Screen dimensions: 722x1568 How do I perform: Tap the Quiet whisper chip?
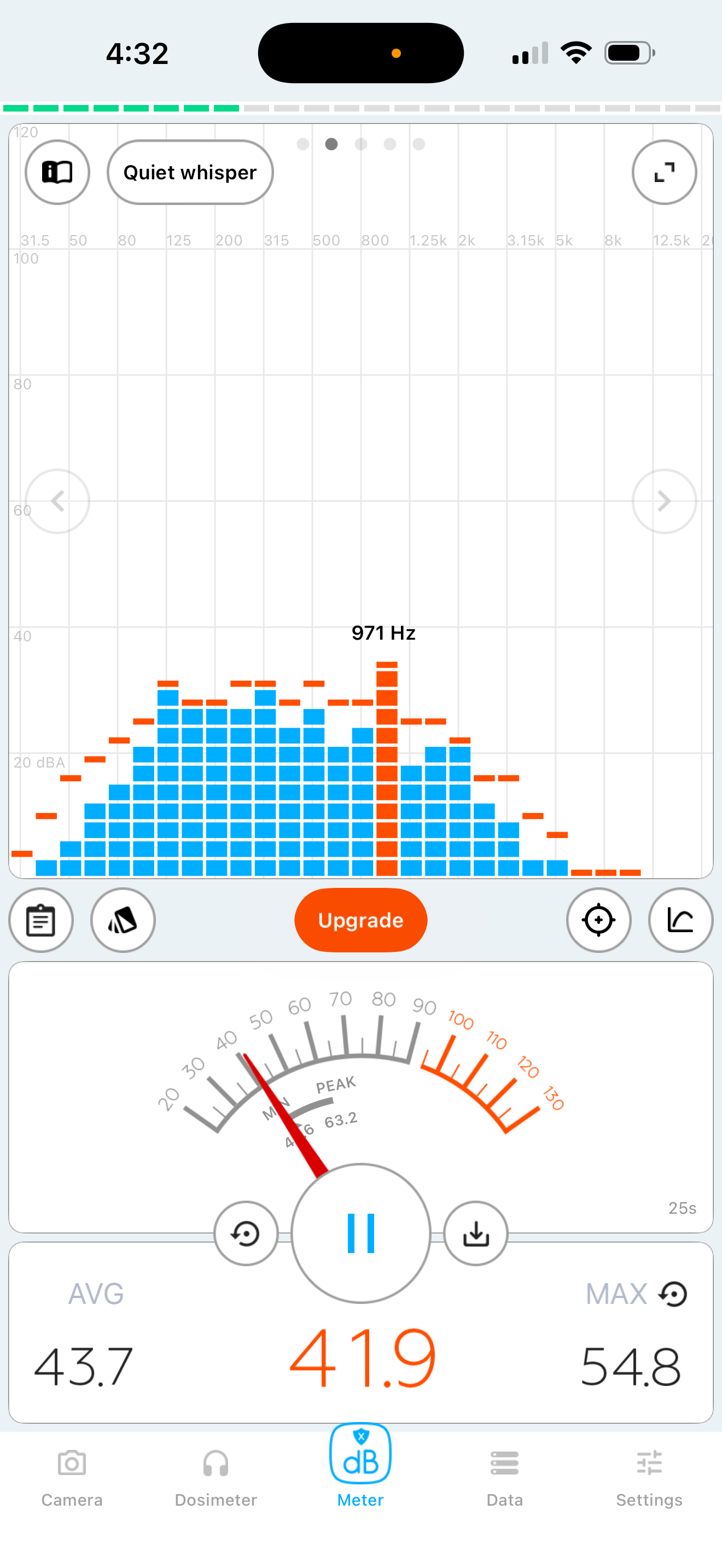click(x=190, y=172)
